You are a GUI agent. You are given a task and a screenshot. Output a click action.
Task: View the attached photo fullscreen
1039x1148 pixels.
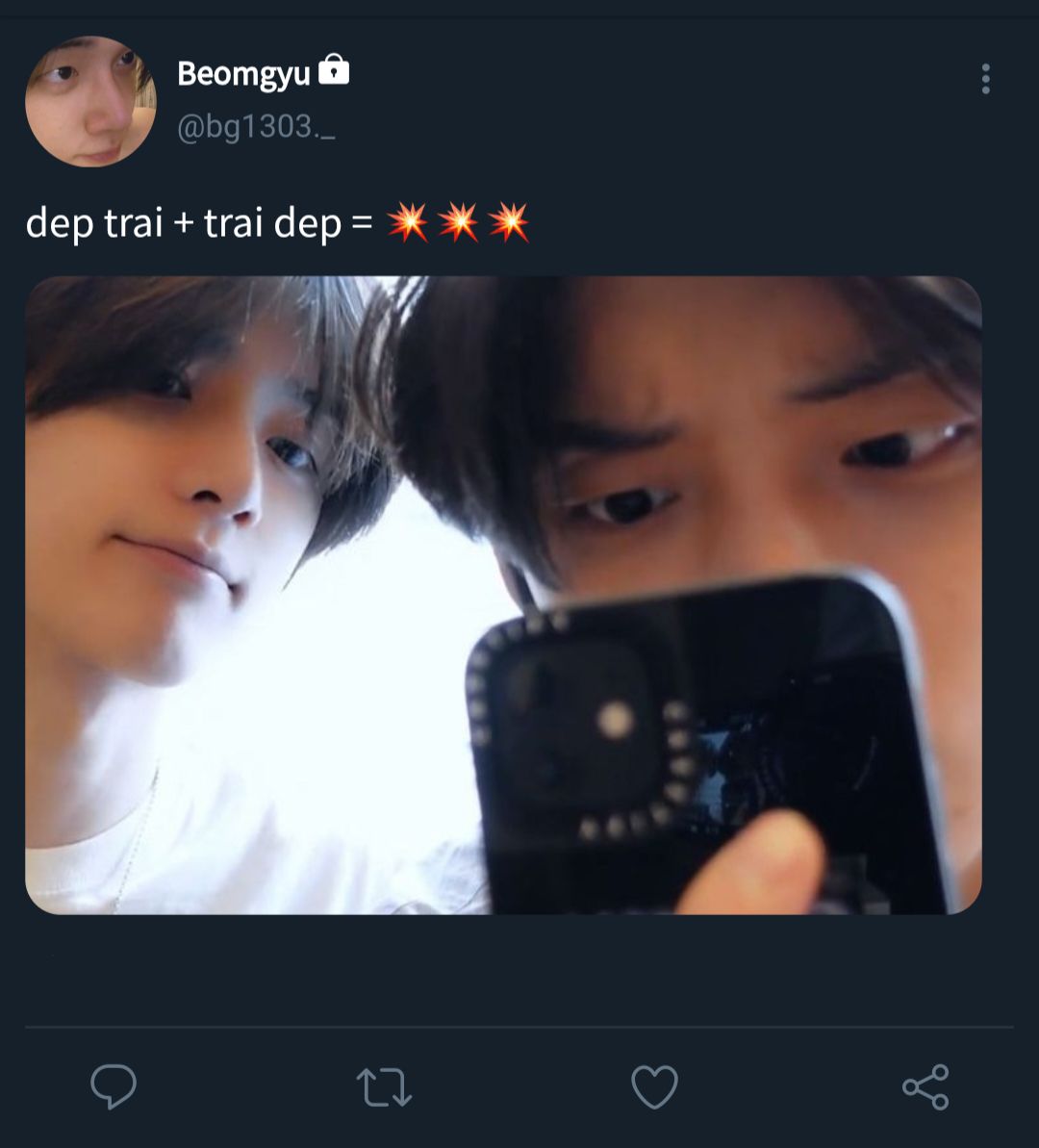pyautogui.click(x=502, y=595)
